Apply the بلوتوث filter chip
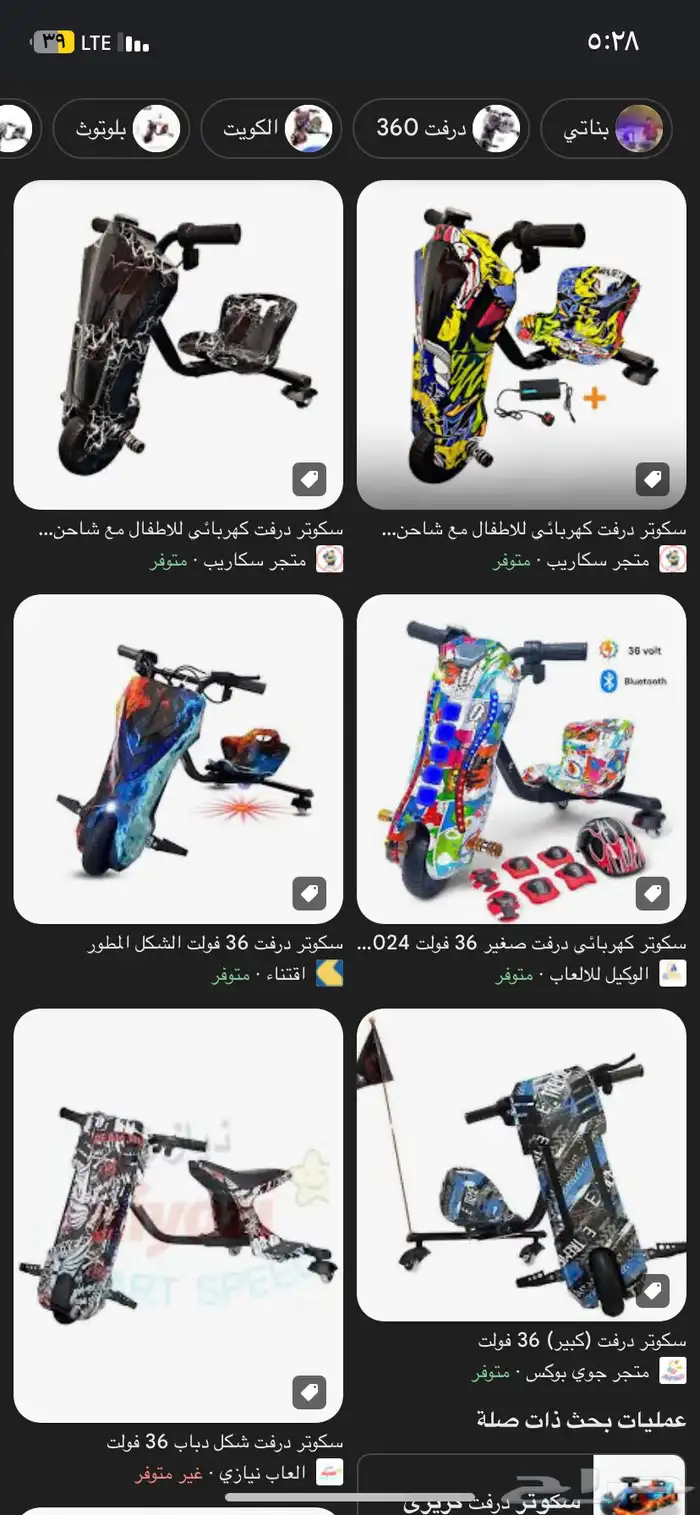 [117, 128]
